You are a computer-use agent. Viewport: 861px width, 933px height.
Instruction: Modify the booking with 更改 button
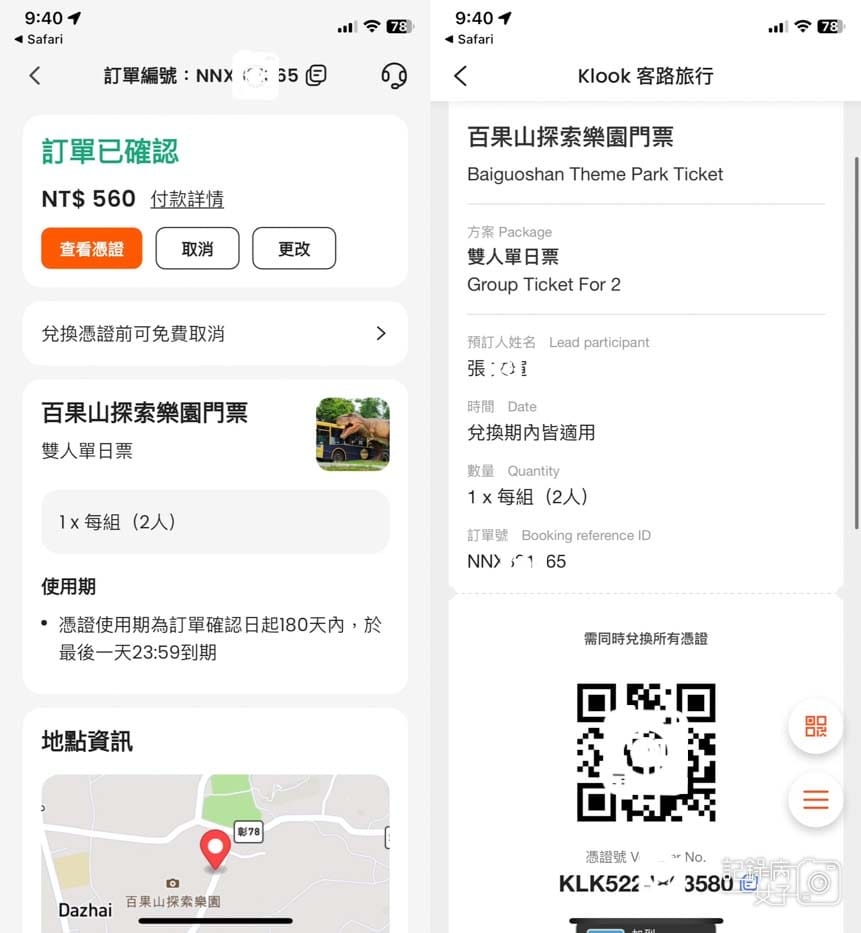pyautogui.click(x=294, y=248)
